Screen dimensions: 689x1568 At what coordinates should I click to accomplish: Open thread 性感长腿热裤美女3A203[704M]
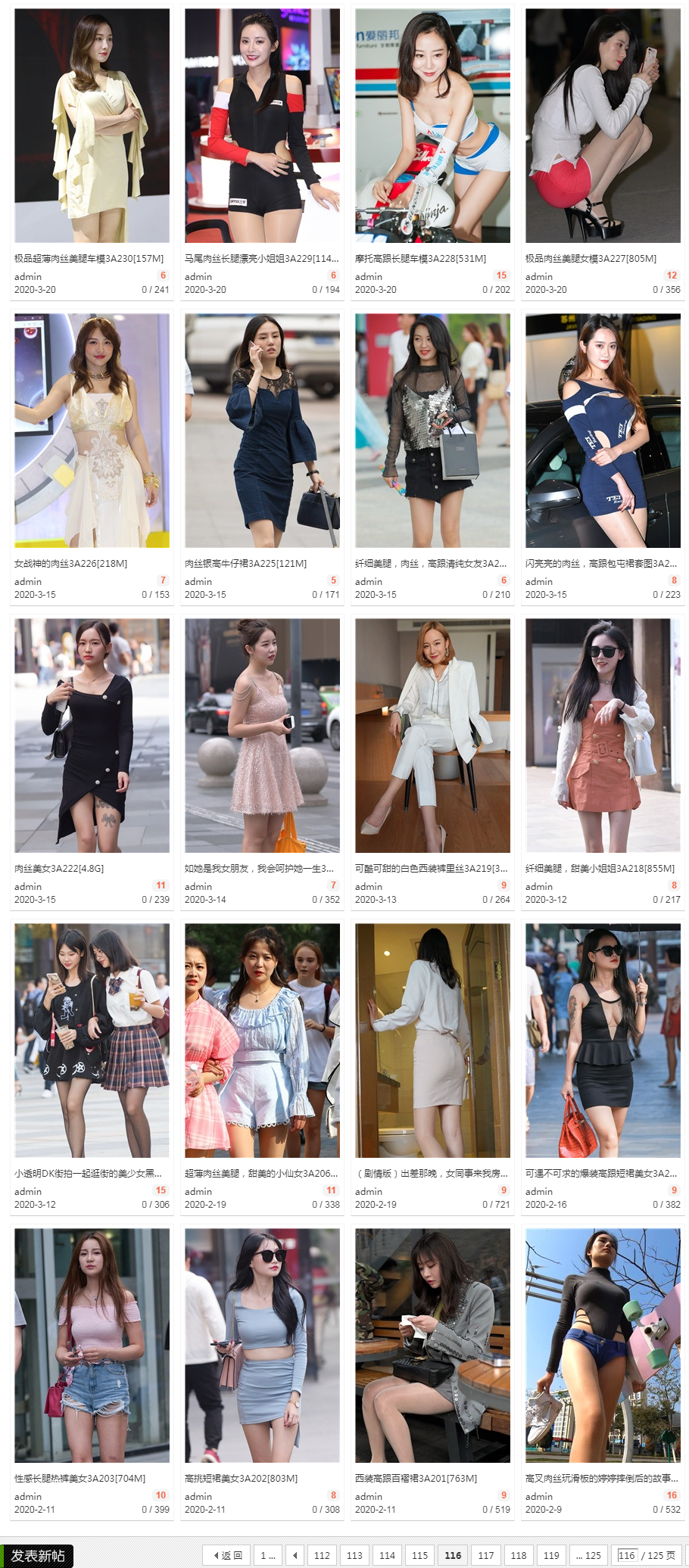pos(79,1479)
